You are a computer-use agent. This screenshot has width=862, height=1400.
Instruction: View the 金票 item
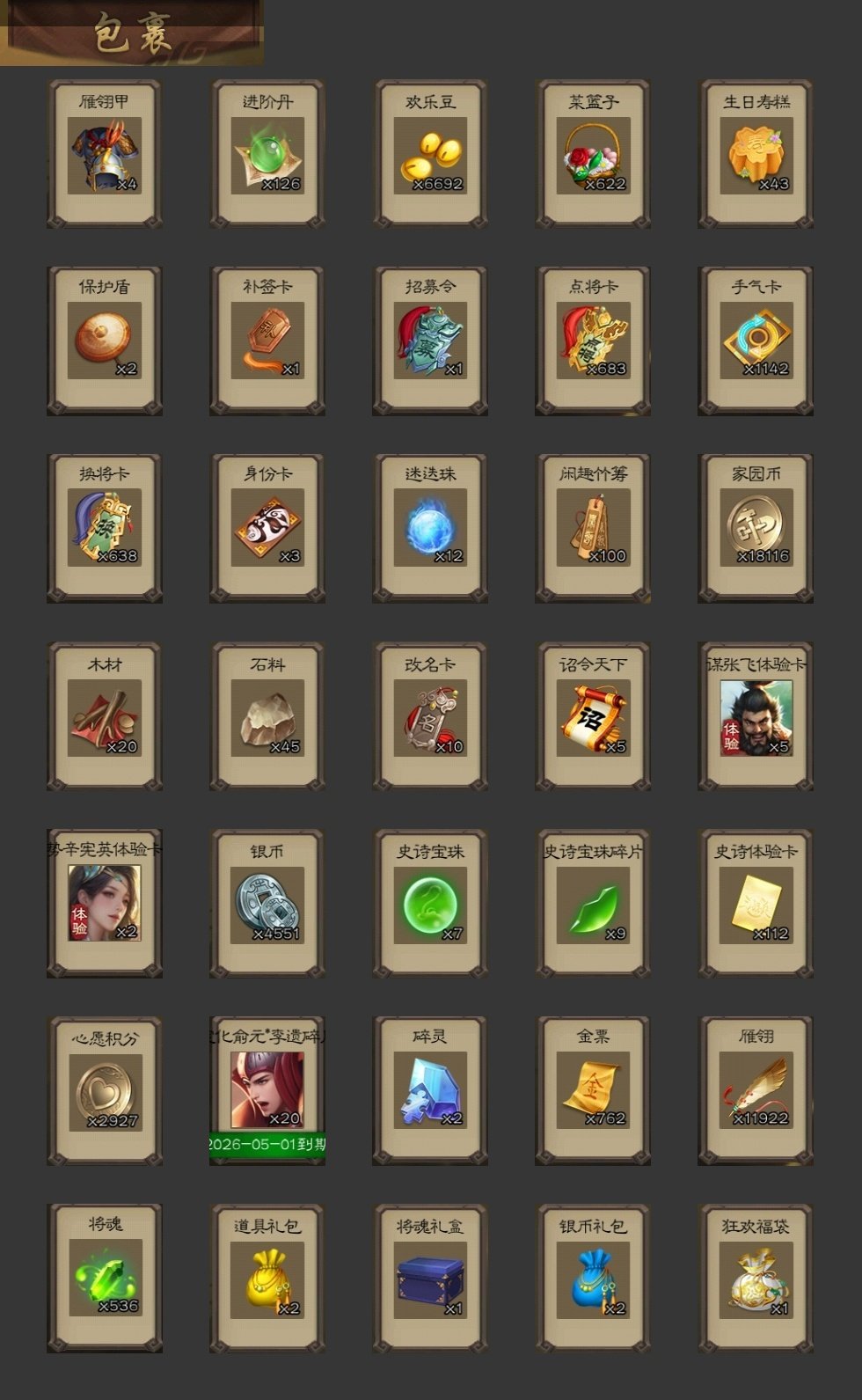click(x=593, y=1091)
